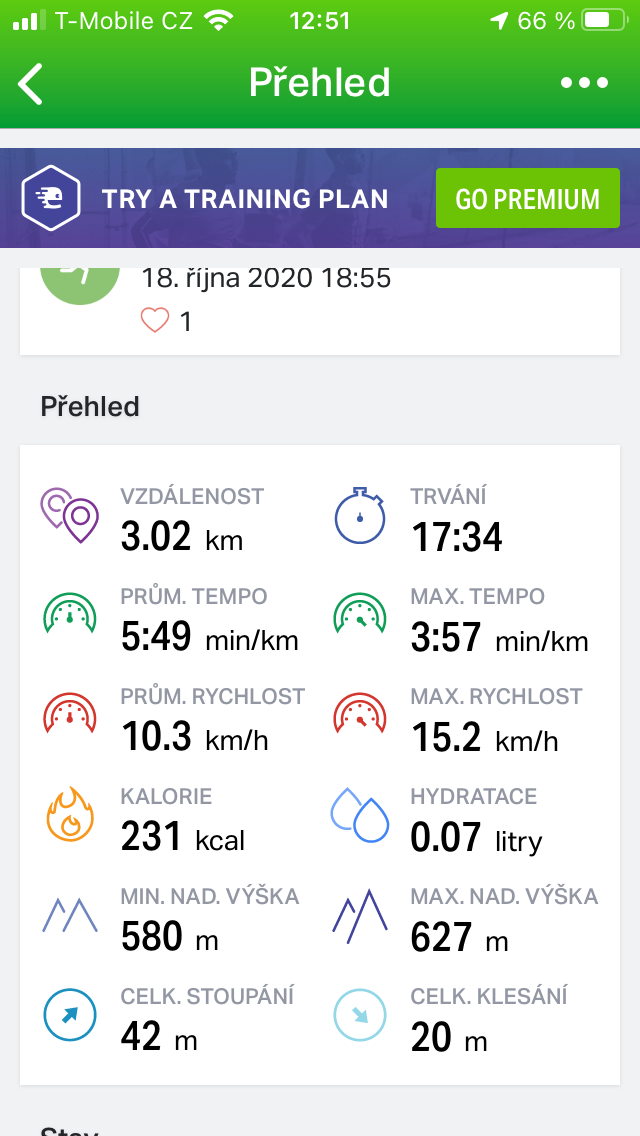Go back from the Přehled screen

(x=30, y=83)
